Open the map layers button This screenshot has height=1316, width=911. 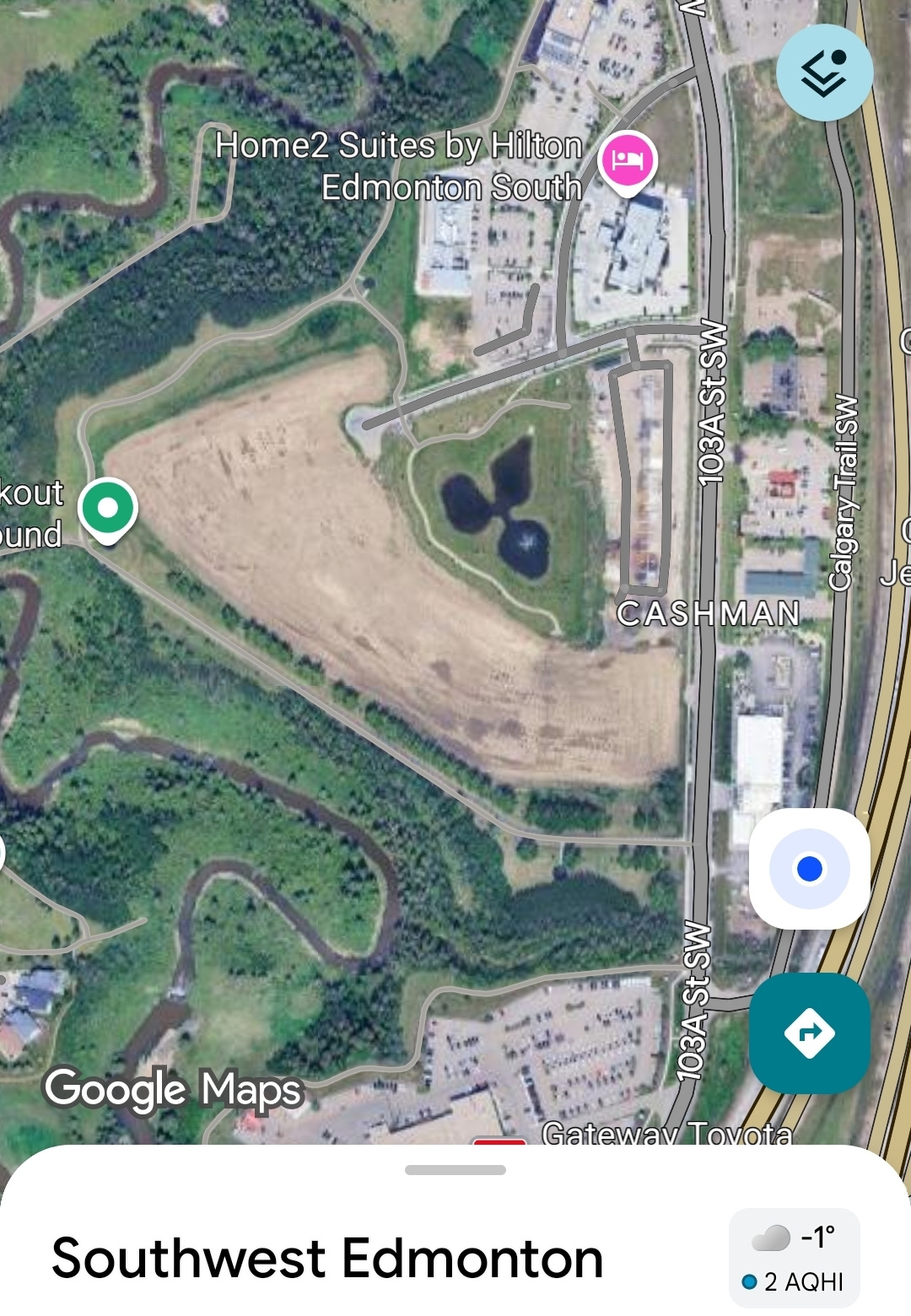(824, 73)
